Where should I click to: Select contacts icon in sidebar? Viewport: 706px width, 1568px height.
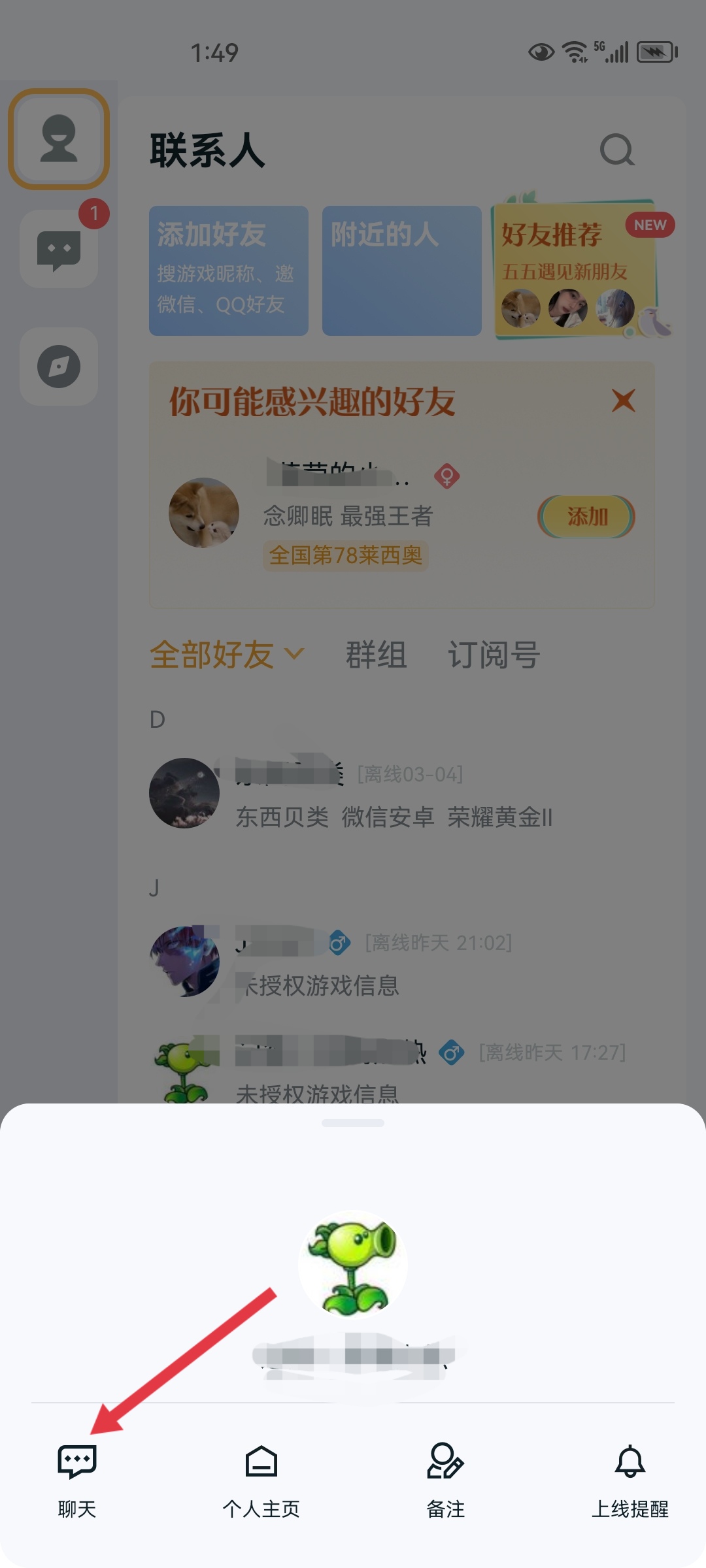tap(59, 139)
